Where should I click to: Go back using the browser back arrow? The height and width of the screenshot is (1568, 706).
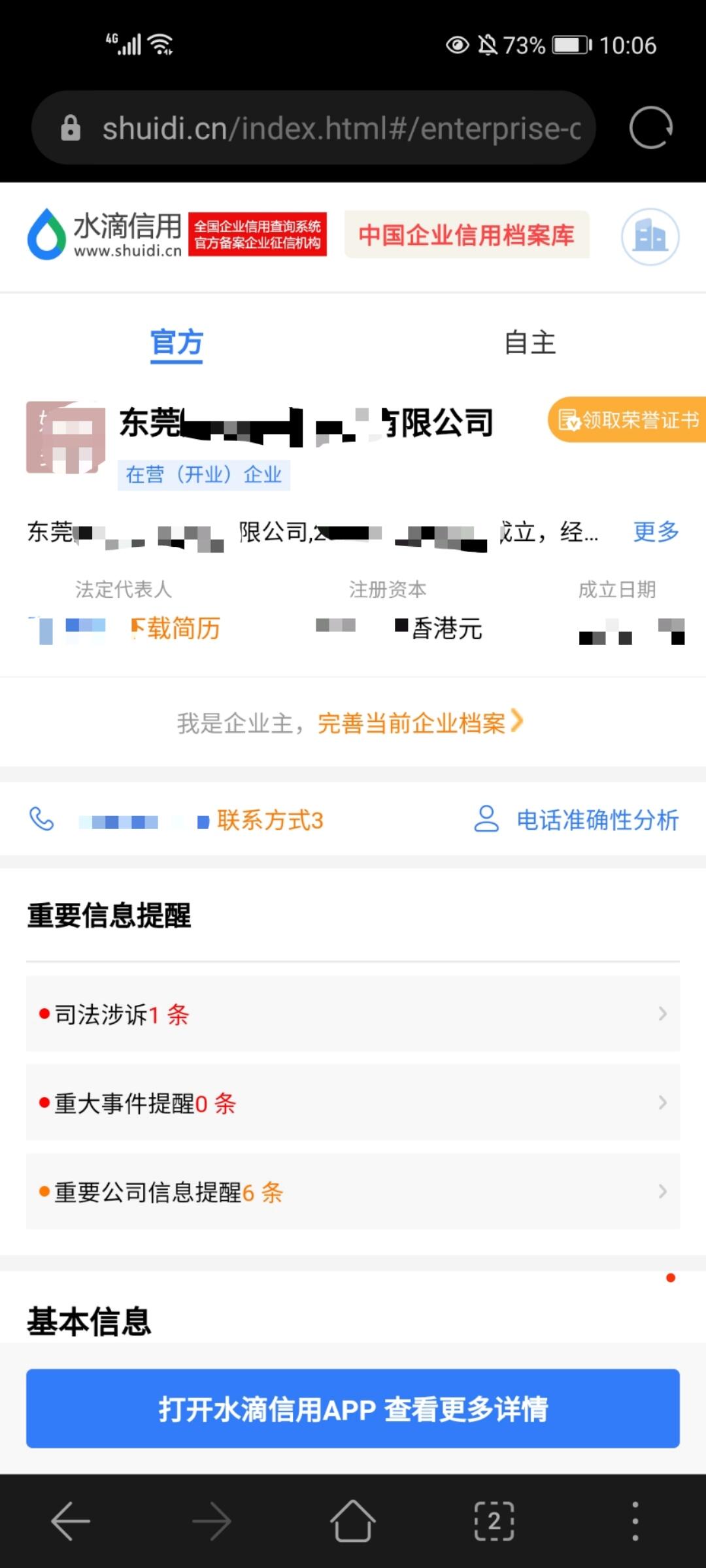(x=71, y=1521)
